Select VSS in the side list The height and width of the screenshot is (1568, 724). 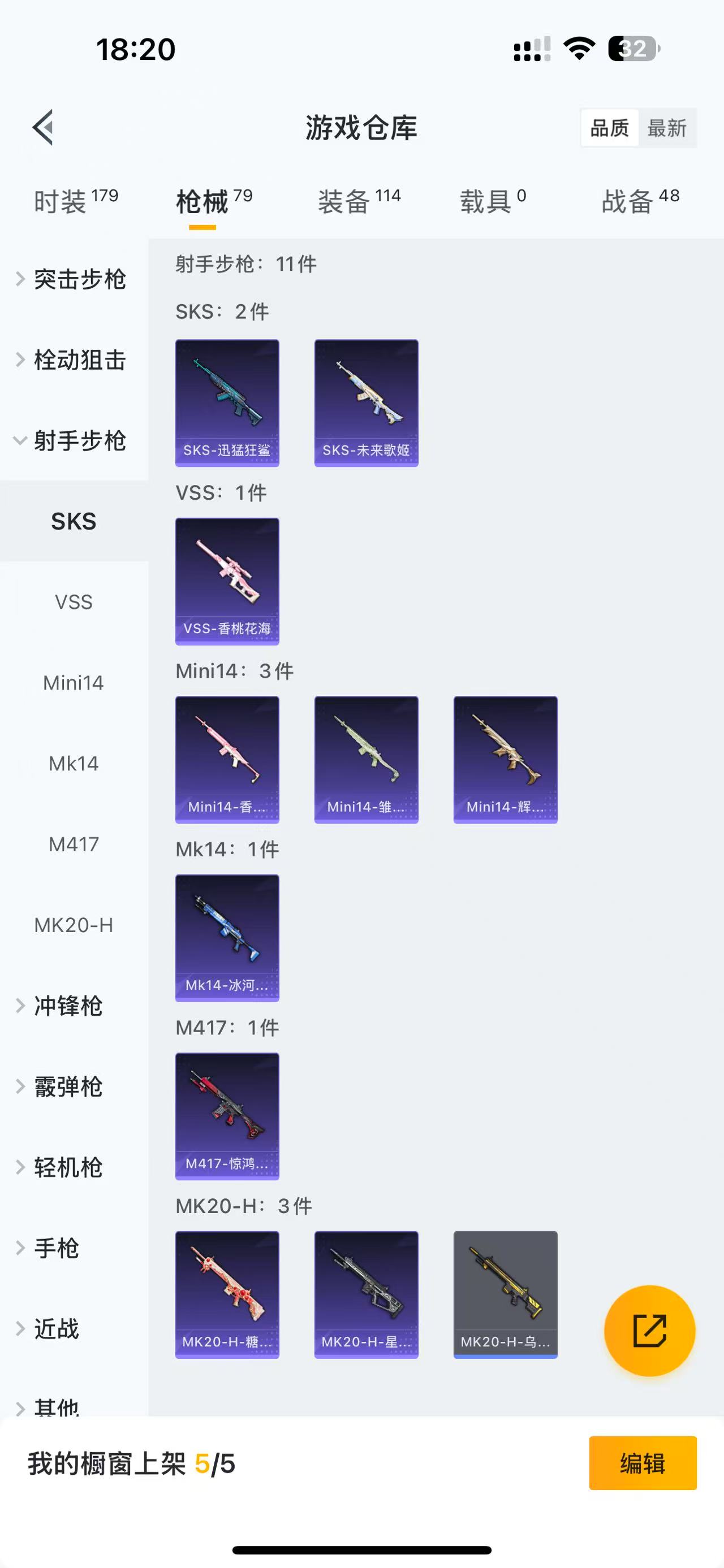pyautogui.click(x=74, y=602)
